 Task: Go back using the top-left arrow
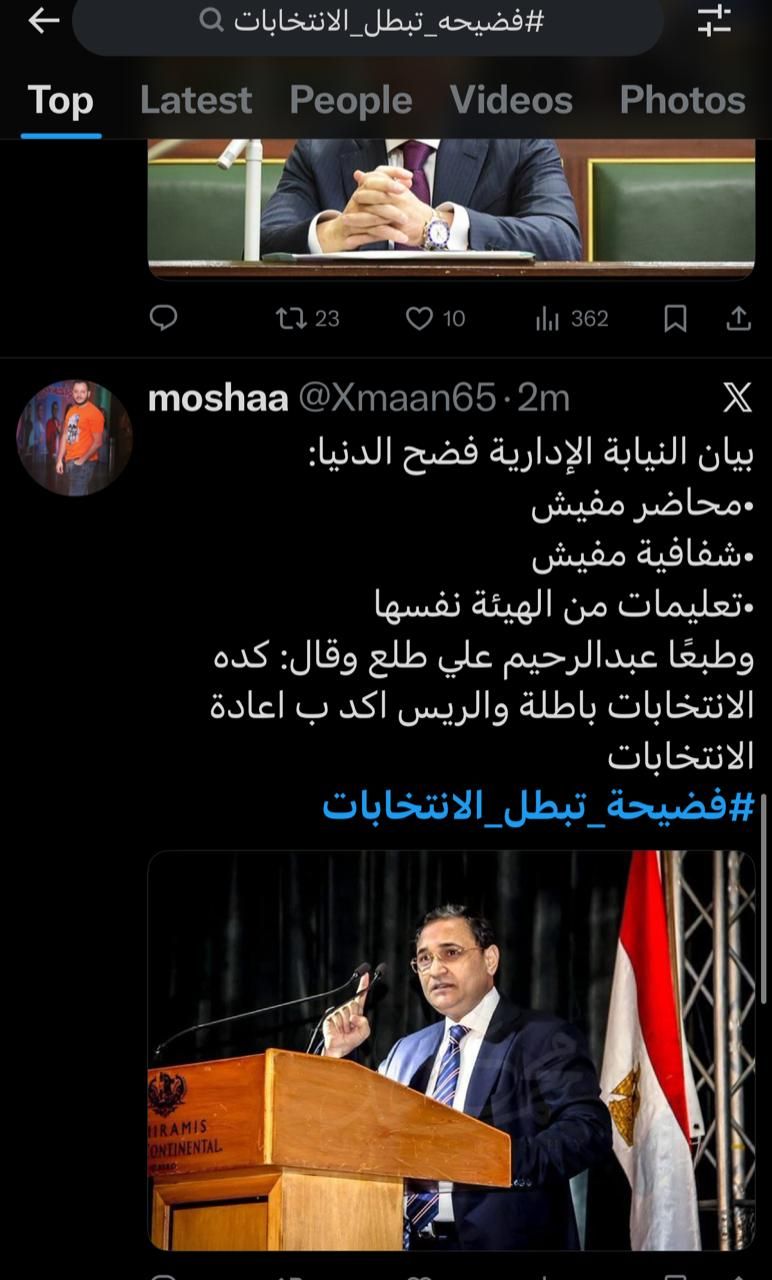click(44, 21)
